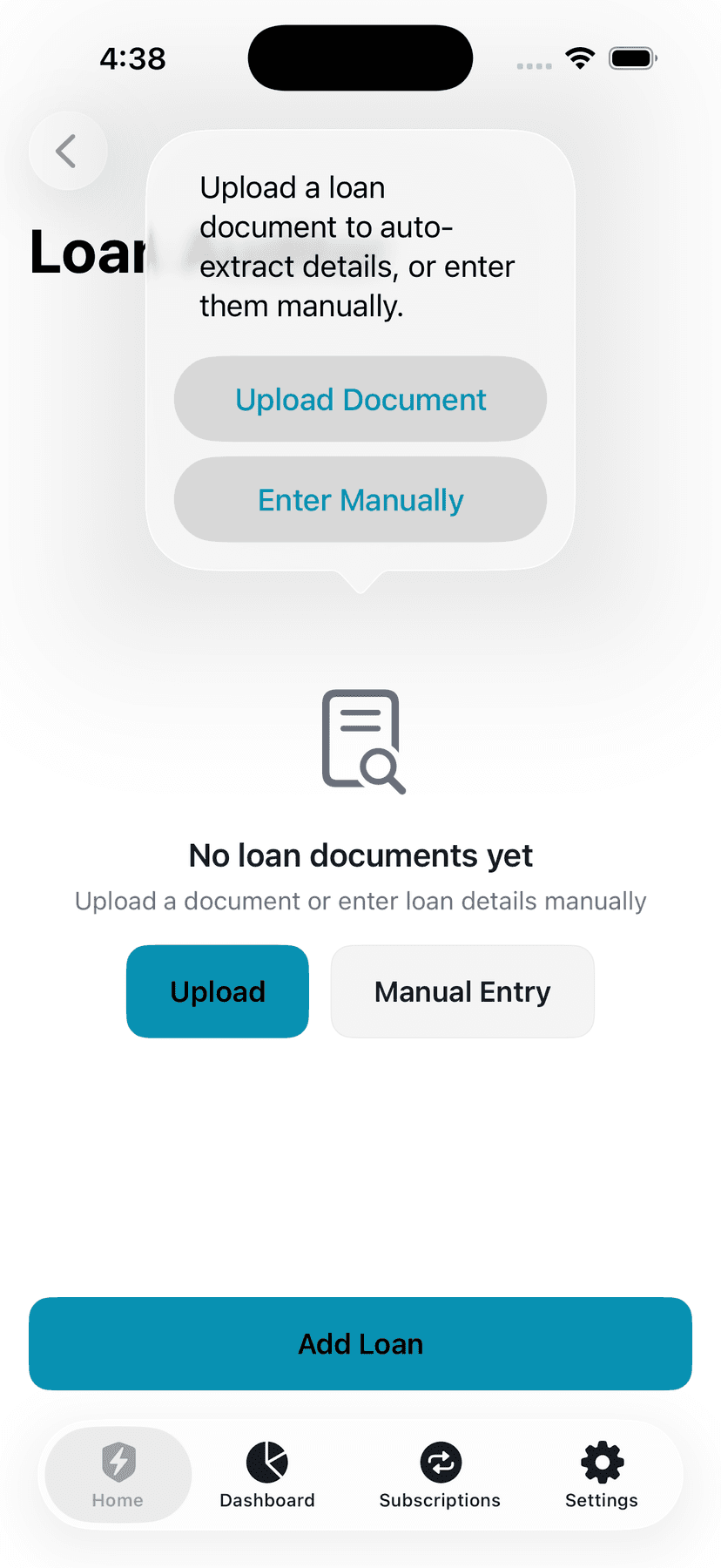Open Manual Entry for loan details
This screenshot has width=721, height=1568.
(462, 991)
